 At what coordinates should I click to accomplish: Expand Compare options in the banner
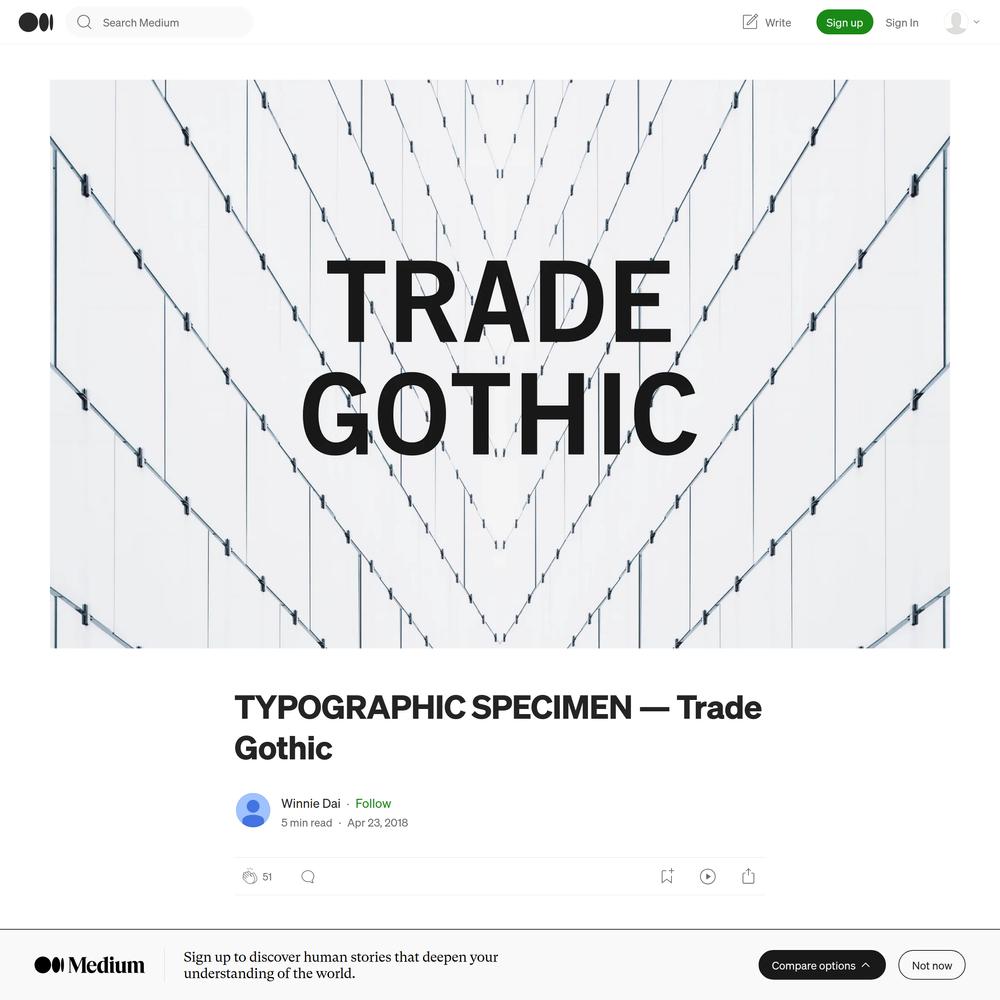tap(821, 965)
